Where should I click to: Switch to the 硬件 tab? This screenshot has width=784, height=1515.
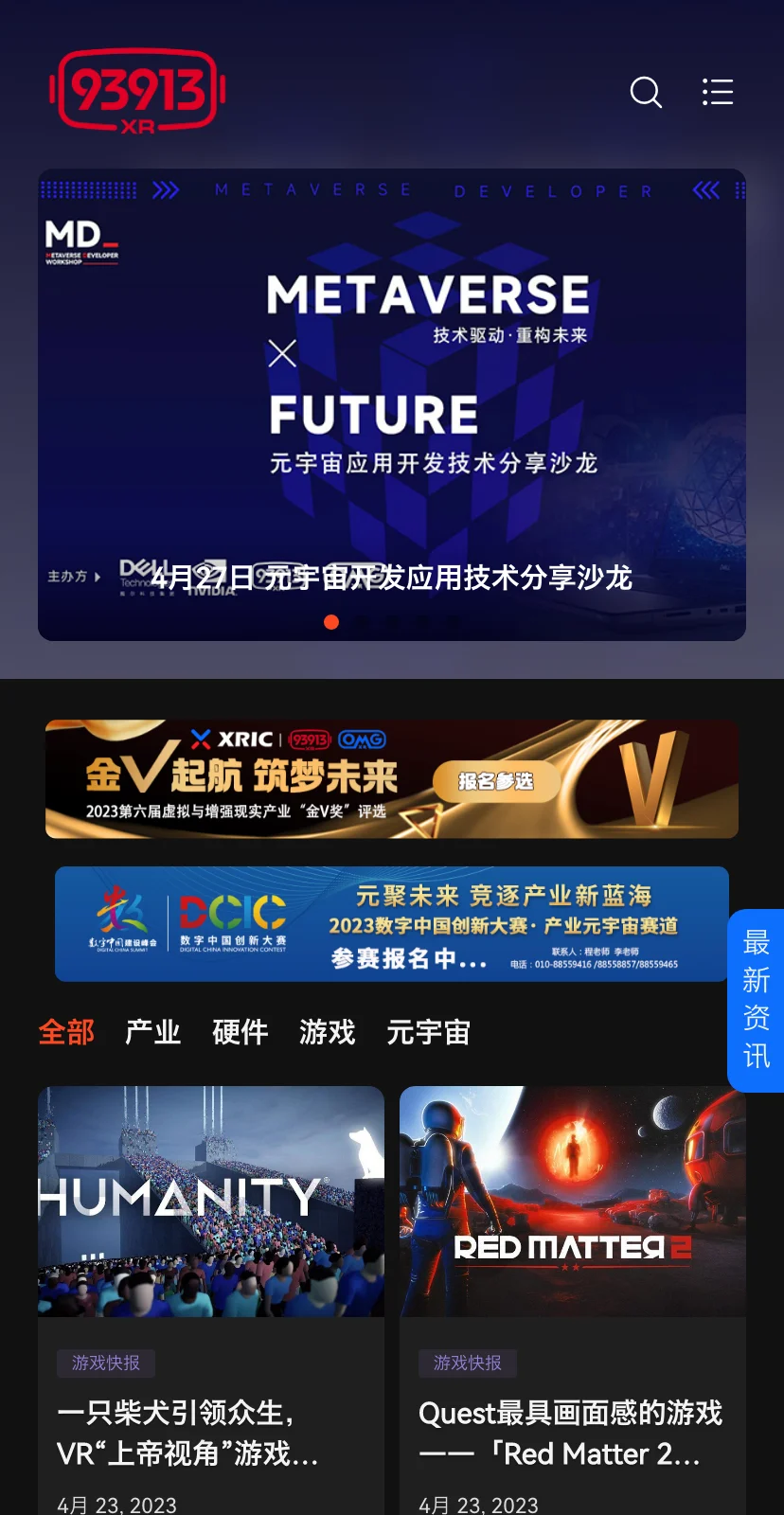[241, 1031]
